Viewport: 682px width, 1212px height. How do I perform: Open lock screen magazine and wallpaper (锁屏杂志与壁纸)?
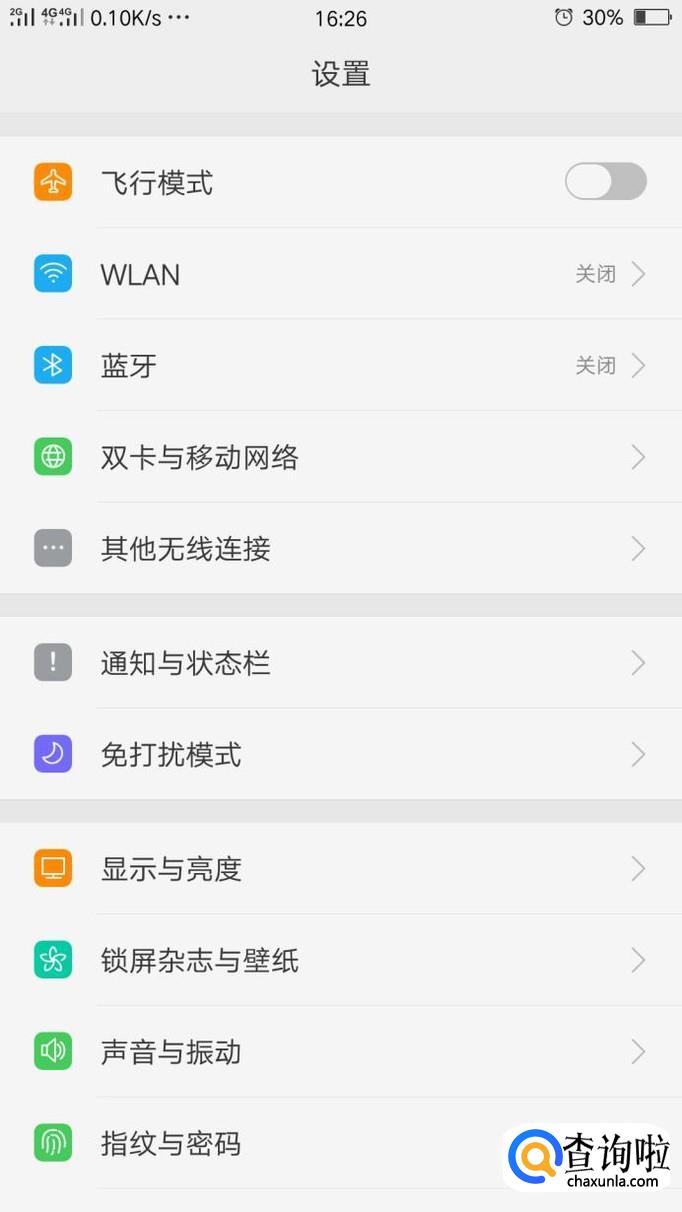pyautogui.click(x=340, y=961)
